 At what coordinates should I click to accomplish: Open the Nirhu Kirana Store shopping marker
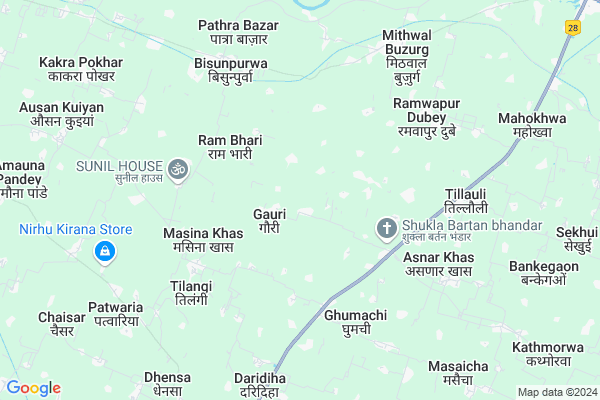pos(103,252)
